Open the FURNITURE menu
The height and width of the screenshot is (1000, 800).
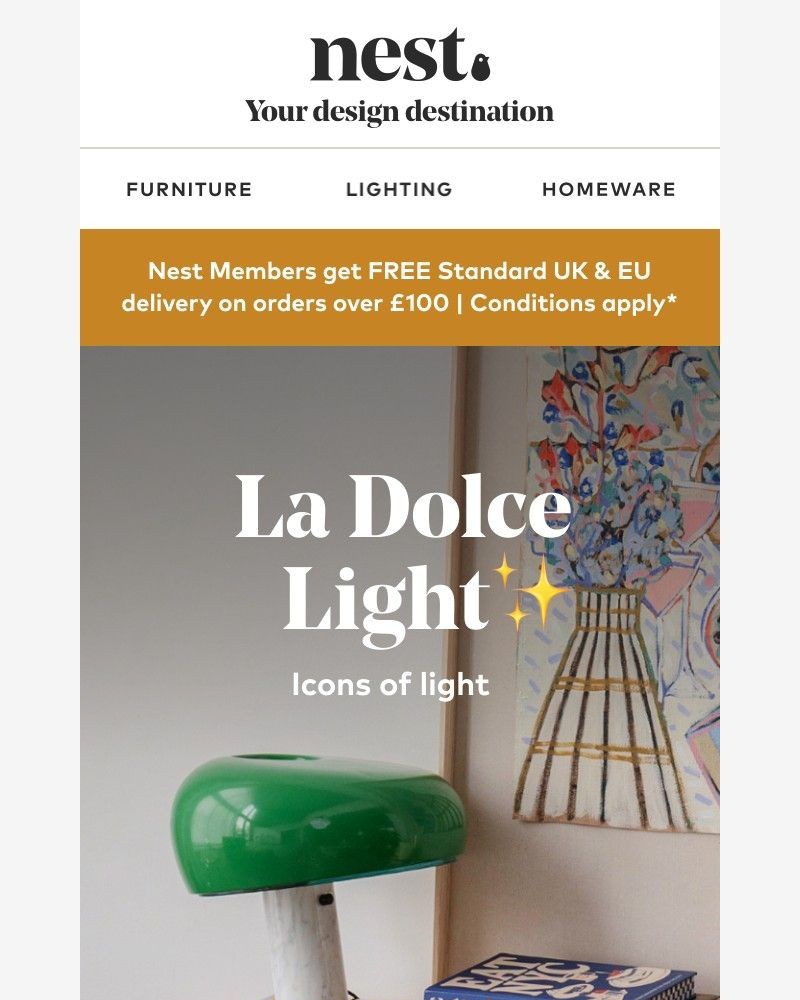tap(188, 189)
